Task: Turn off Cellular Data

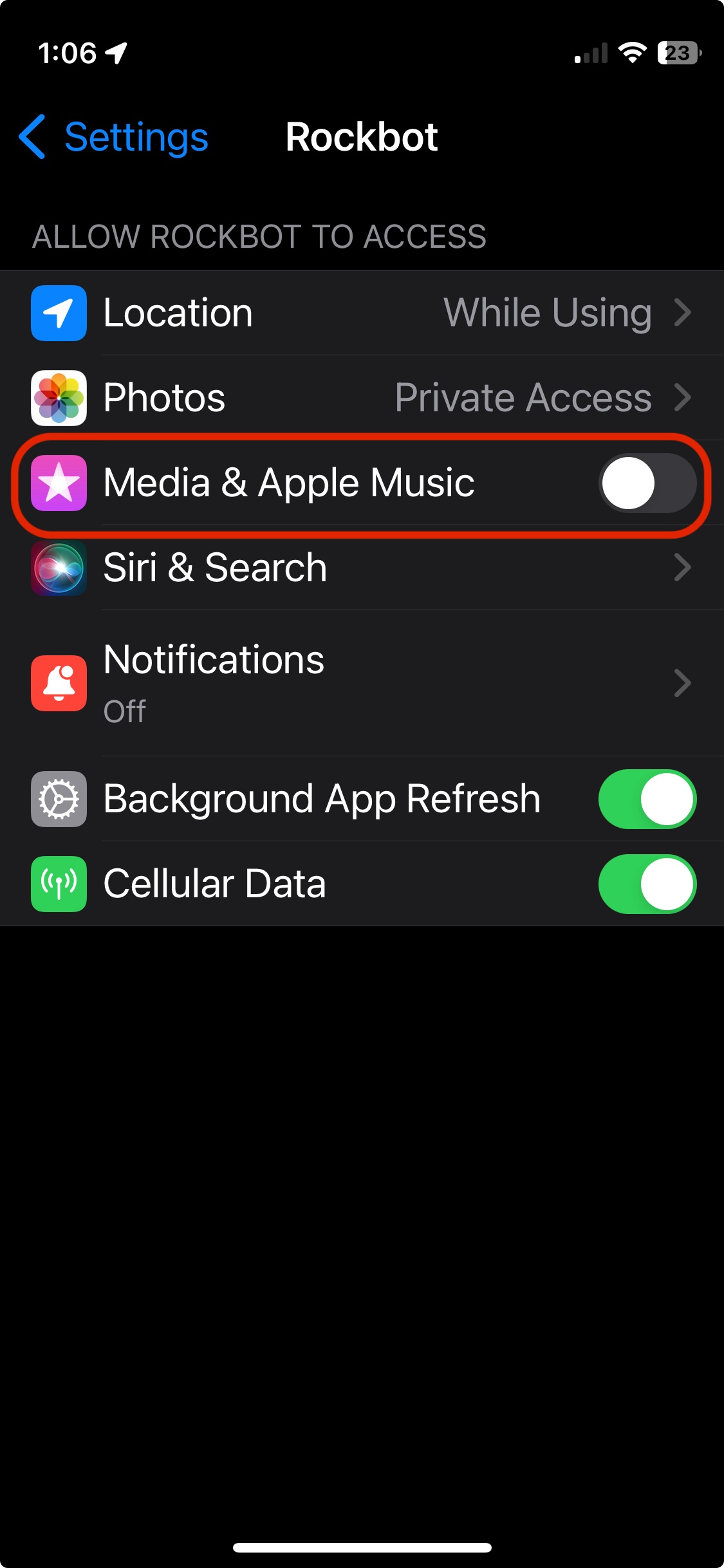Action: click(647, 884)
